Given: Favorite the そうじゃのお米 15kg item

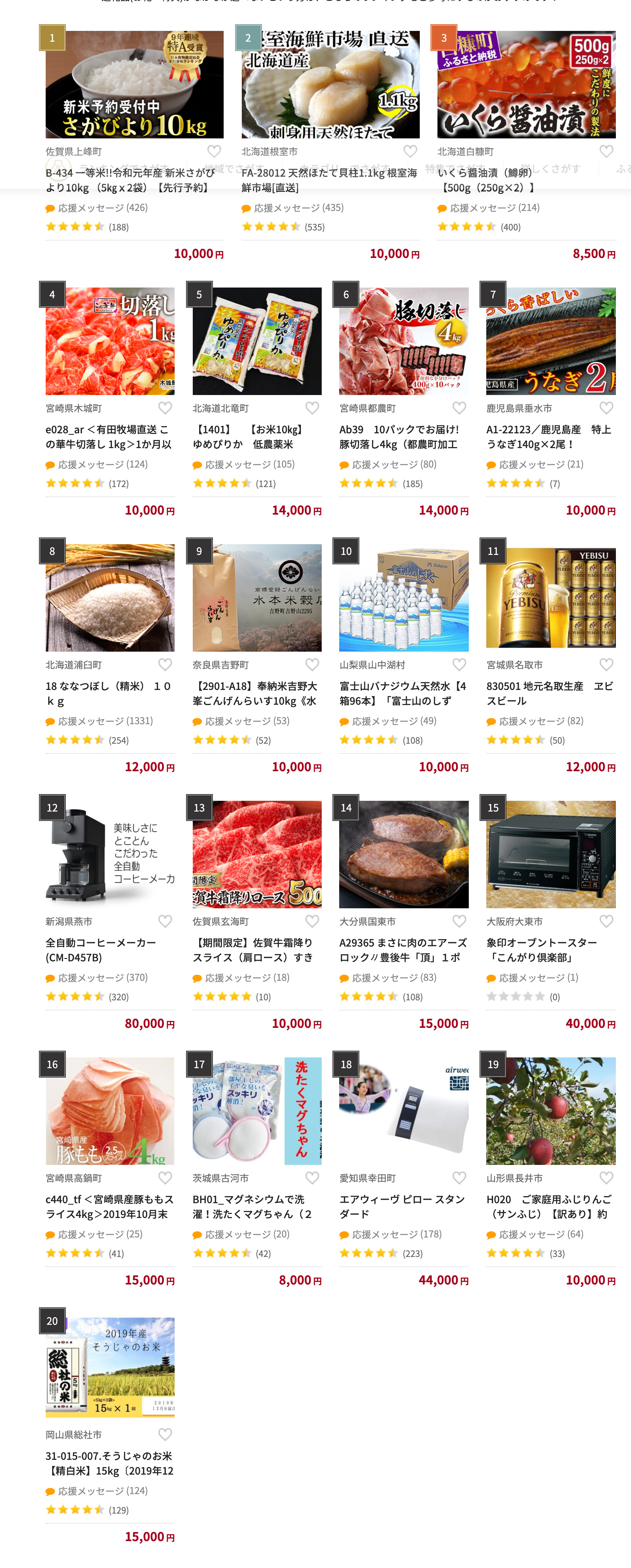Looking at the screenshot, I should point(165,1434).
